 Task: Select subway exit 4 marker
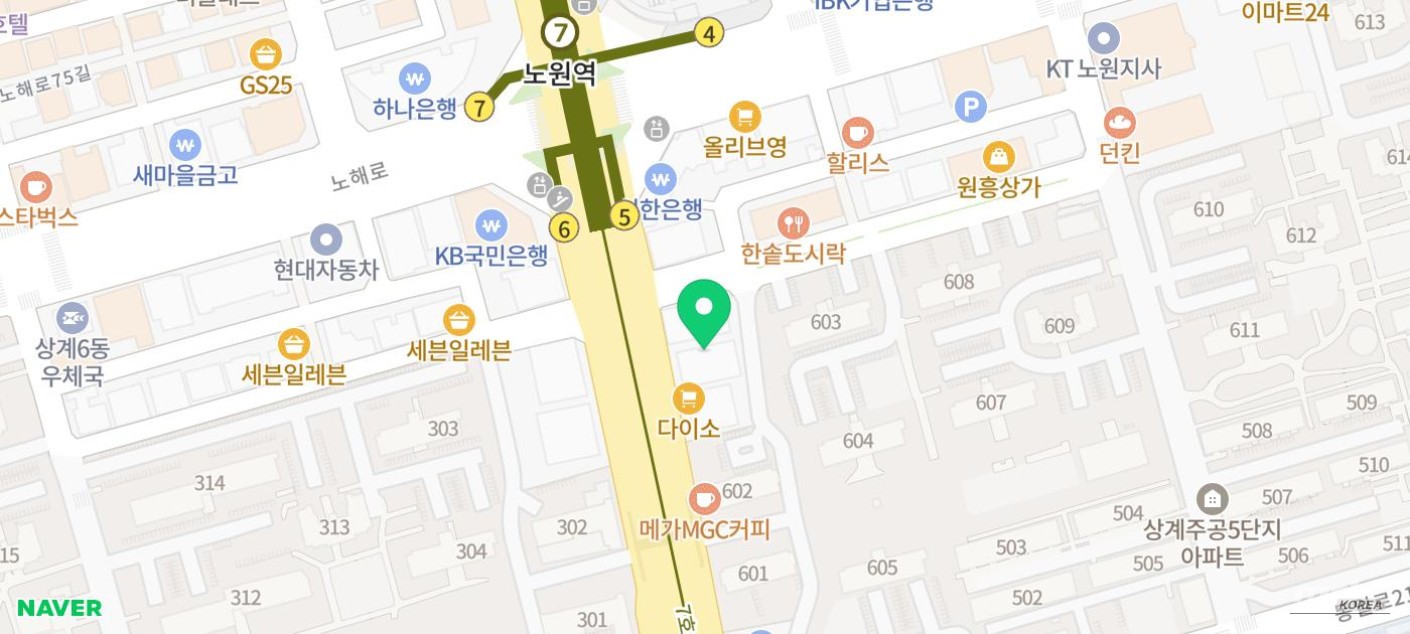[709, 34]
